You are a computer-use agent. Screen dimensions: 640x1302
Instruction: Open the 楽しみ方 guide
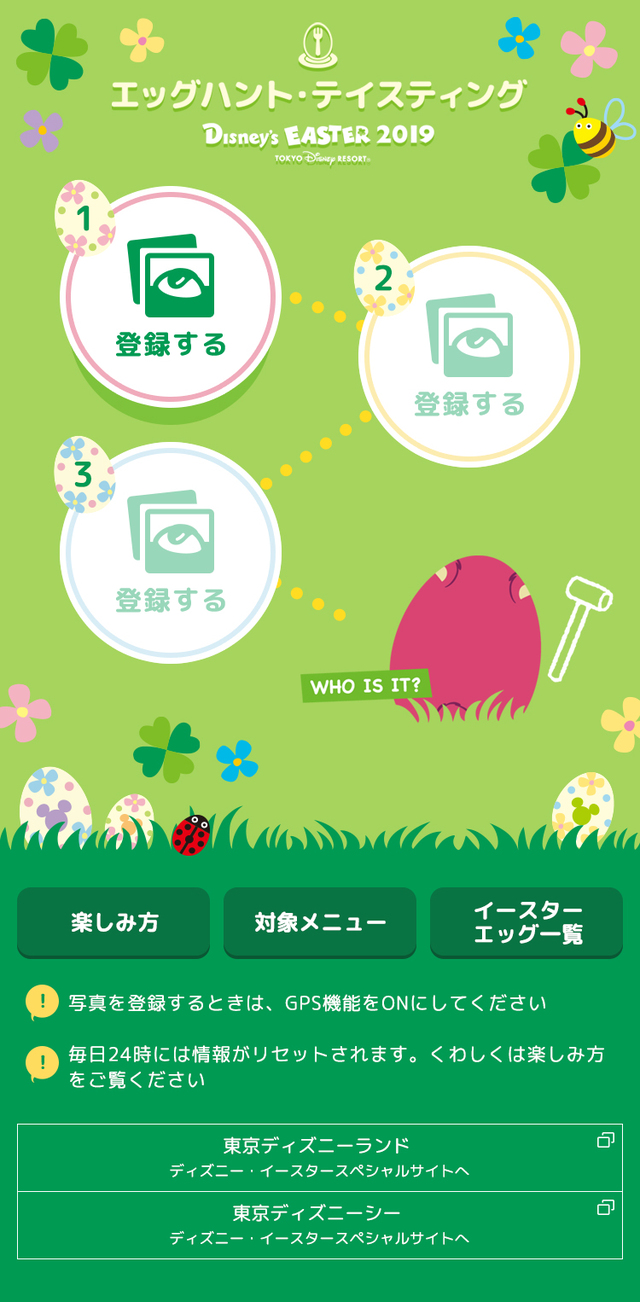tap(114, 922)
